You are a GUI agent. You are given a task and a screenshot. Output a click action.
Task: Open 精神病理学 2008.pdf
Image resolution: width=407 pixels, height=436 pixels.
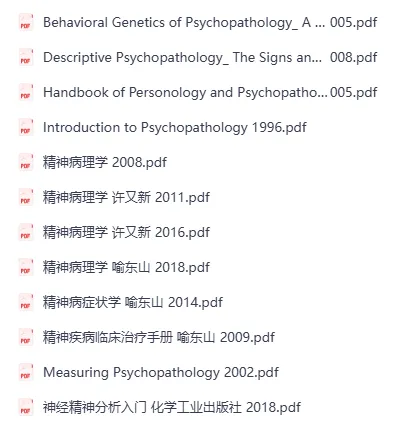tap(105, 162)
